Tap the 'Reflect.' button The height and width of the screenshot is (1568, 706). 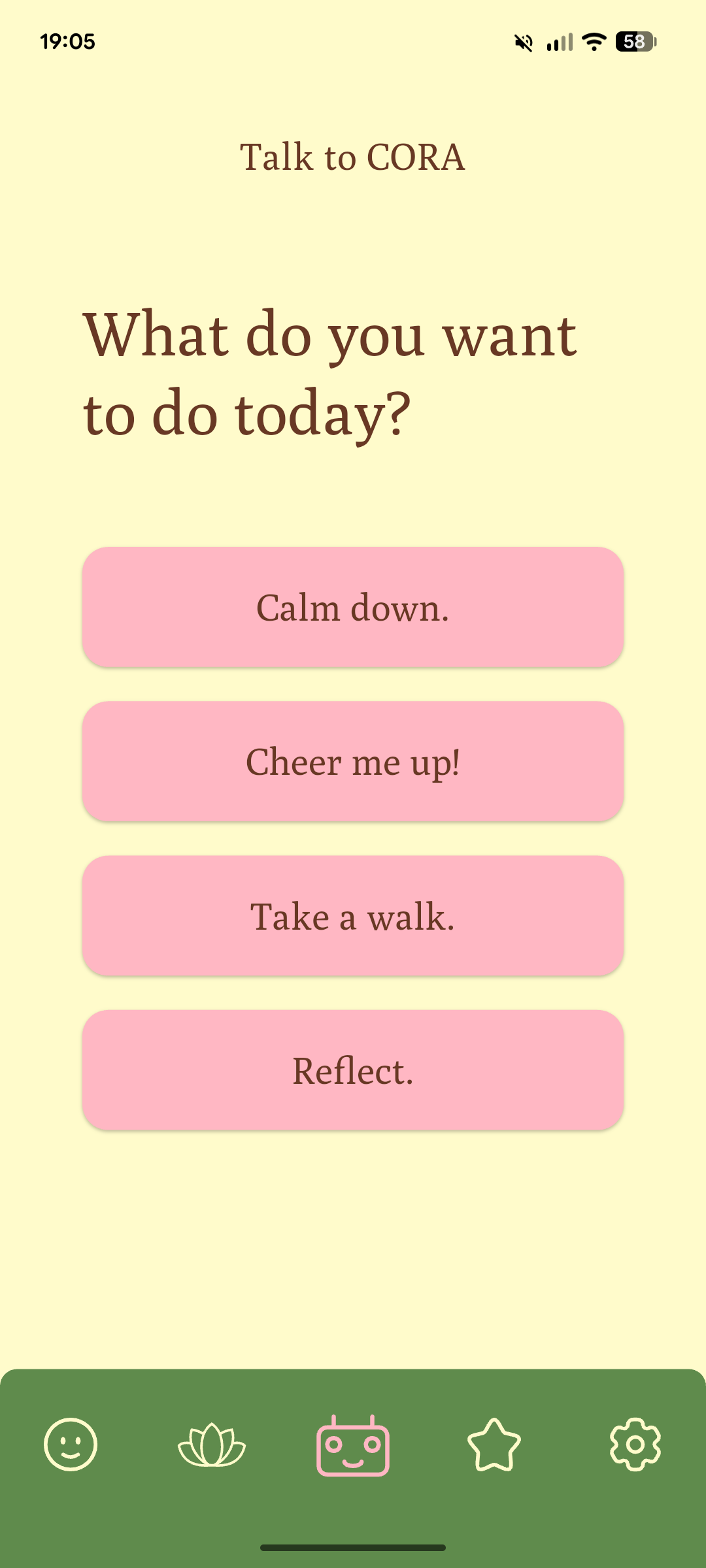pos(353,1070)
